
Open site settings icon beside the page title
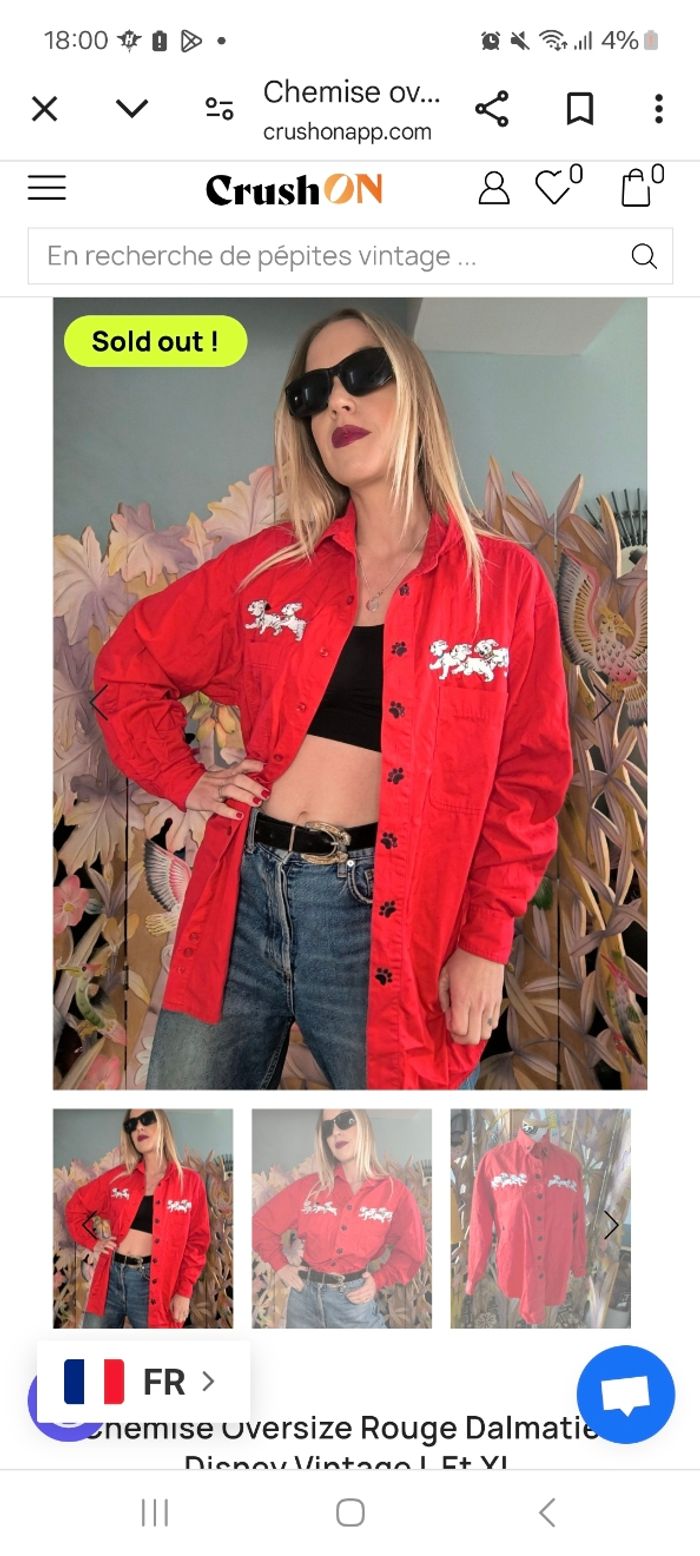(219, 109)
